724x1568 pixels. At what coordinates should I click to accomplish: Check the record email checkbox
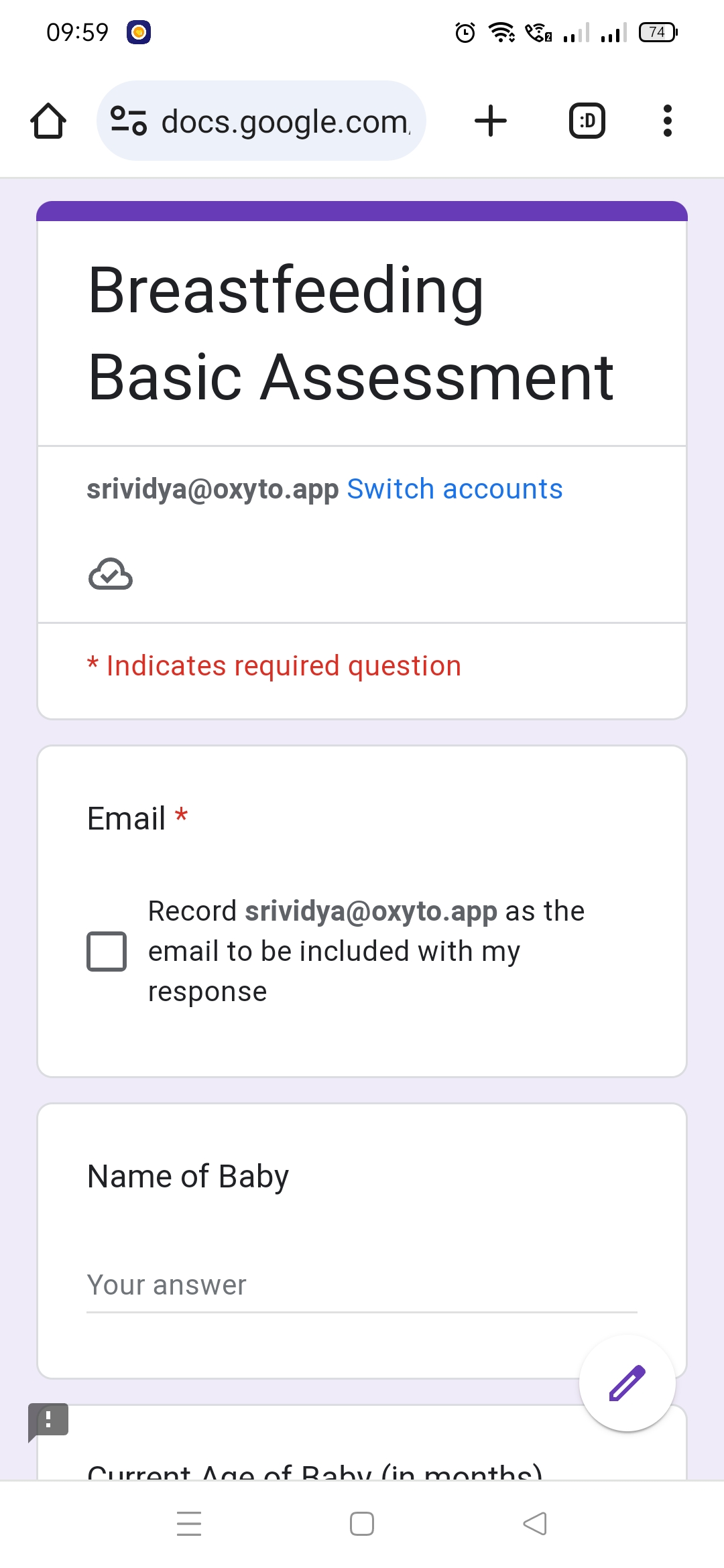(x=107, y=951)
